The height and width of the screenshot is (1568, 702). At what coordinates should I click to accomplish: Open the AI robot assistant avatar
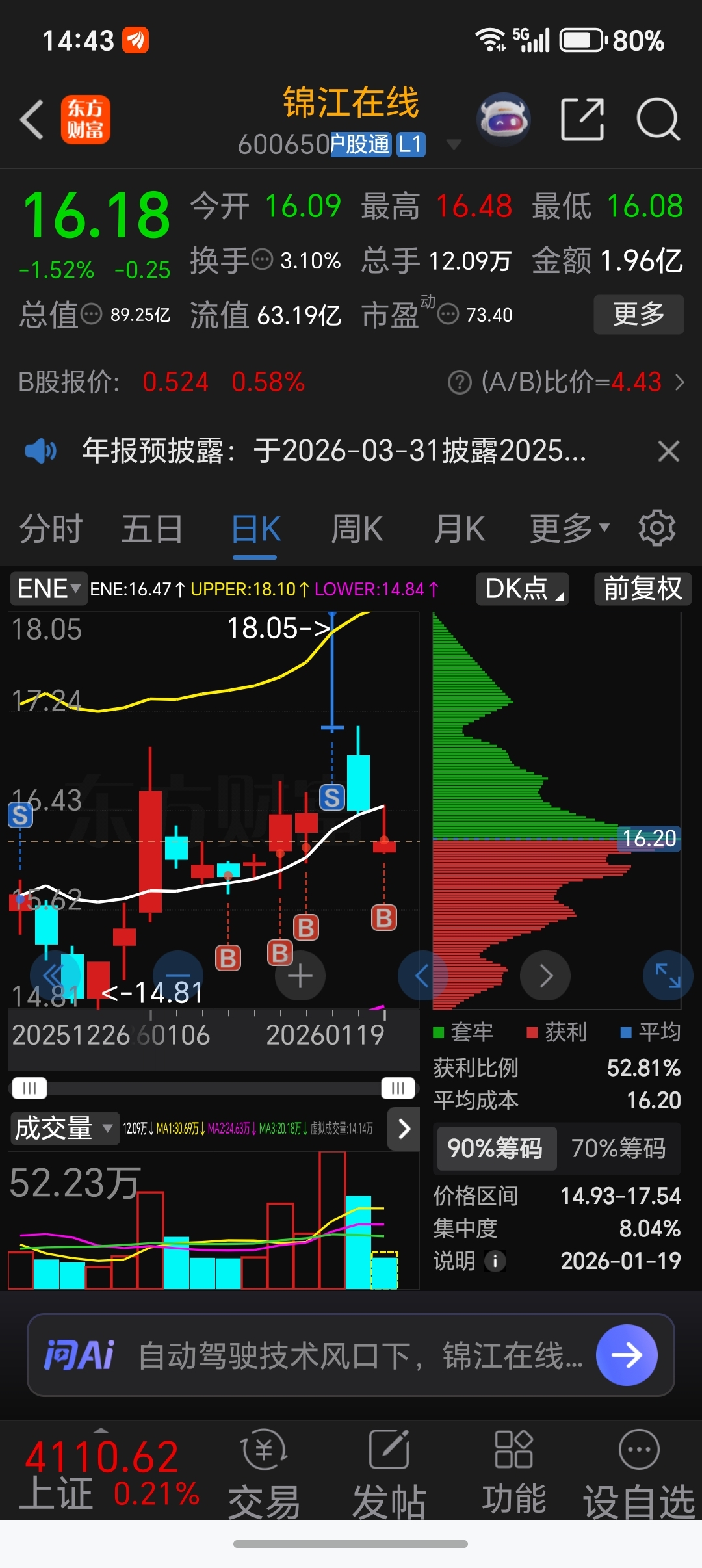(x=503, y=120)
